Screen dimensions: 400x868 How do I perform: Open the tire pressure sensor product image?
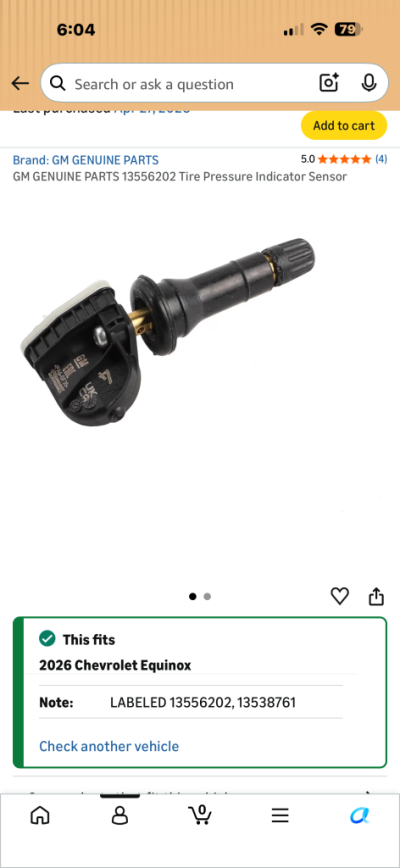tap(171, 331)
